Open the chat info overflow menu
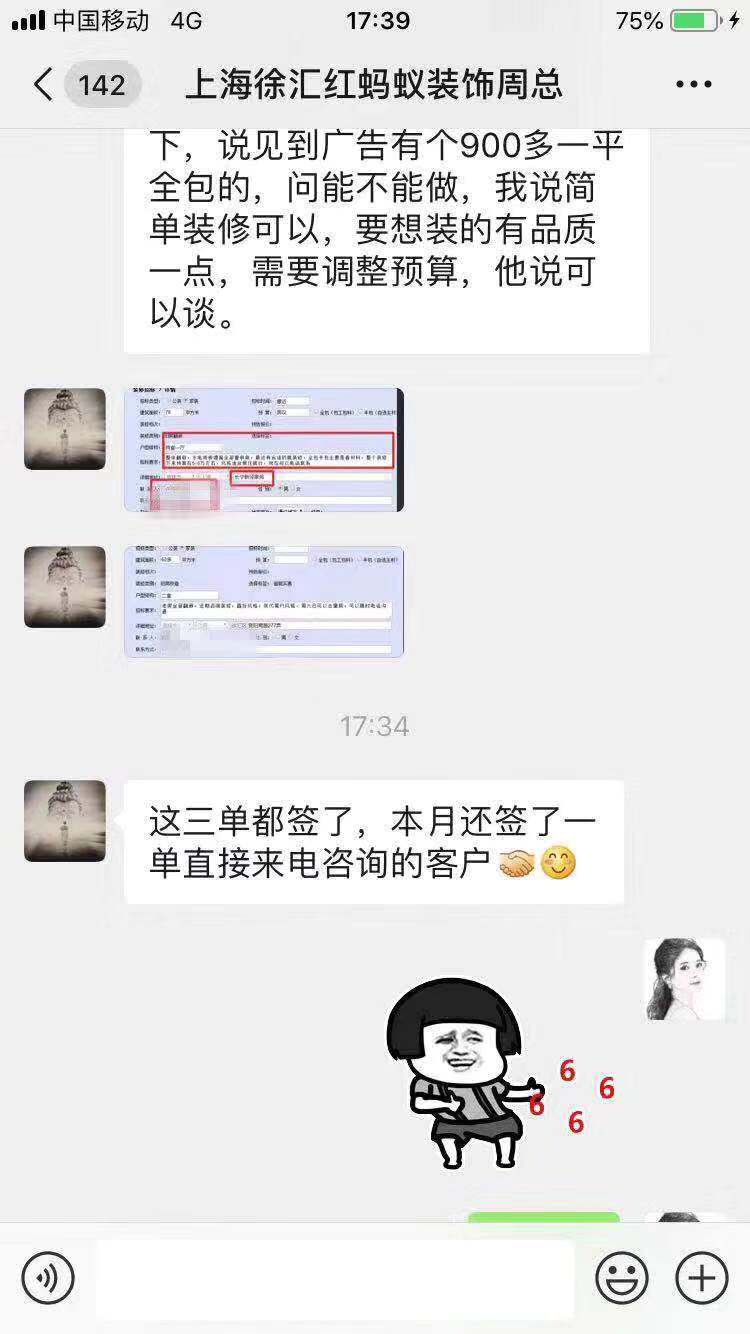The image size is (750, 1334). (693, 85)
